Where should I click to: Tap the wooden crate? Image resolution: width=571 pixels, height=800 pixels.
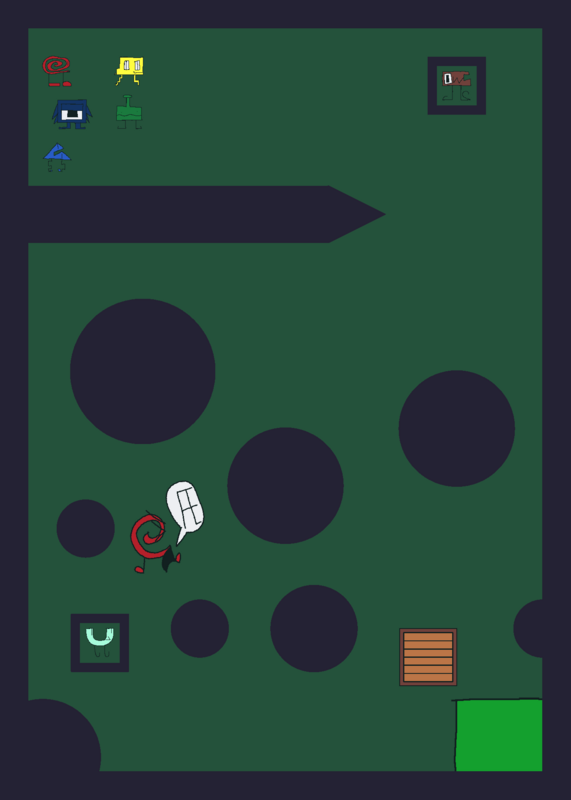[x=428, y=657]
